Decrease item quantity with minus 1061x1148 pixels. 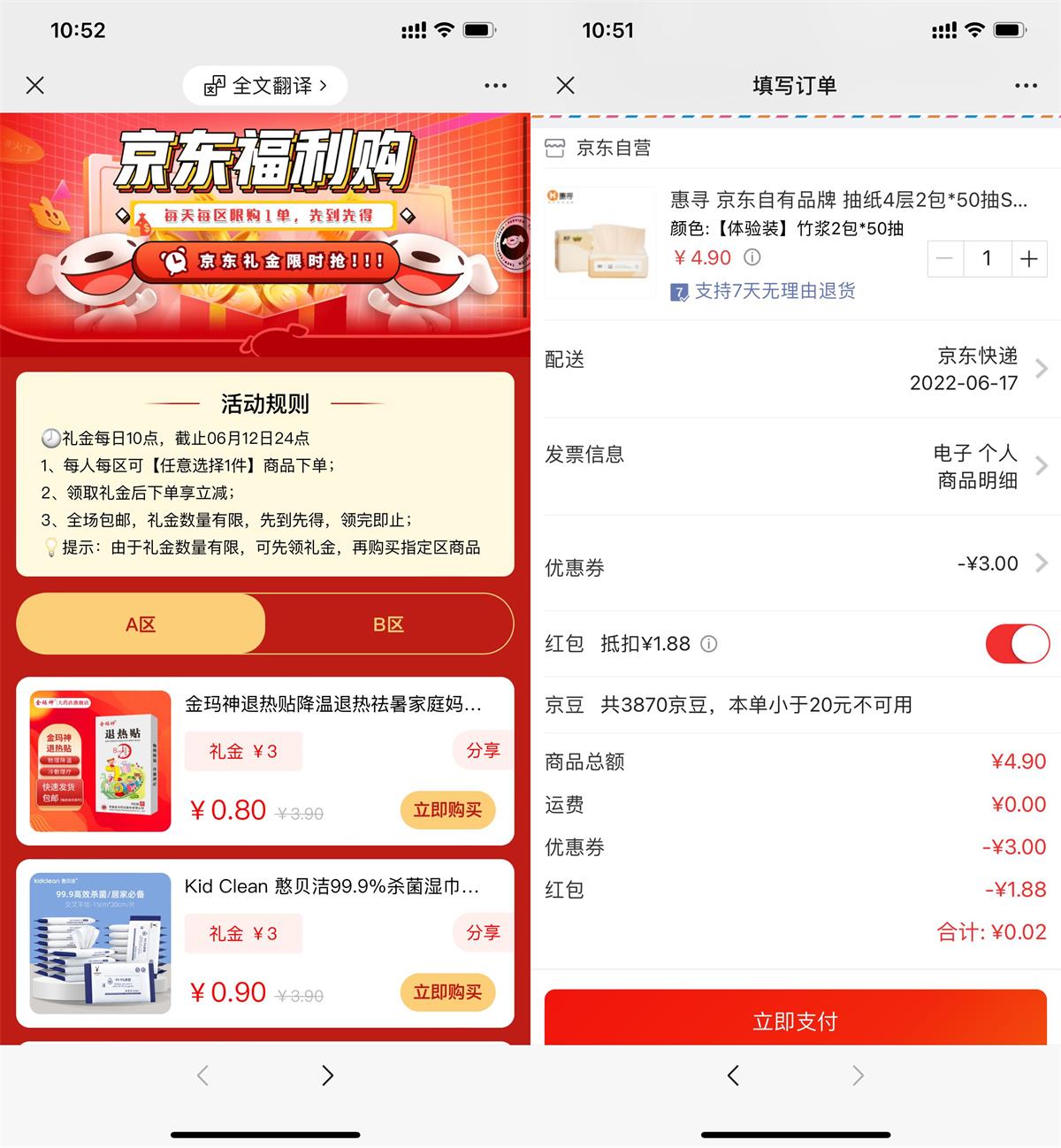(944, 259)
